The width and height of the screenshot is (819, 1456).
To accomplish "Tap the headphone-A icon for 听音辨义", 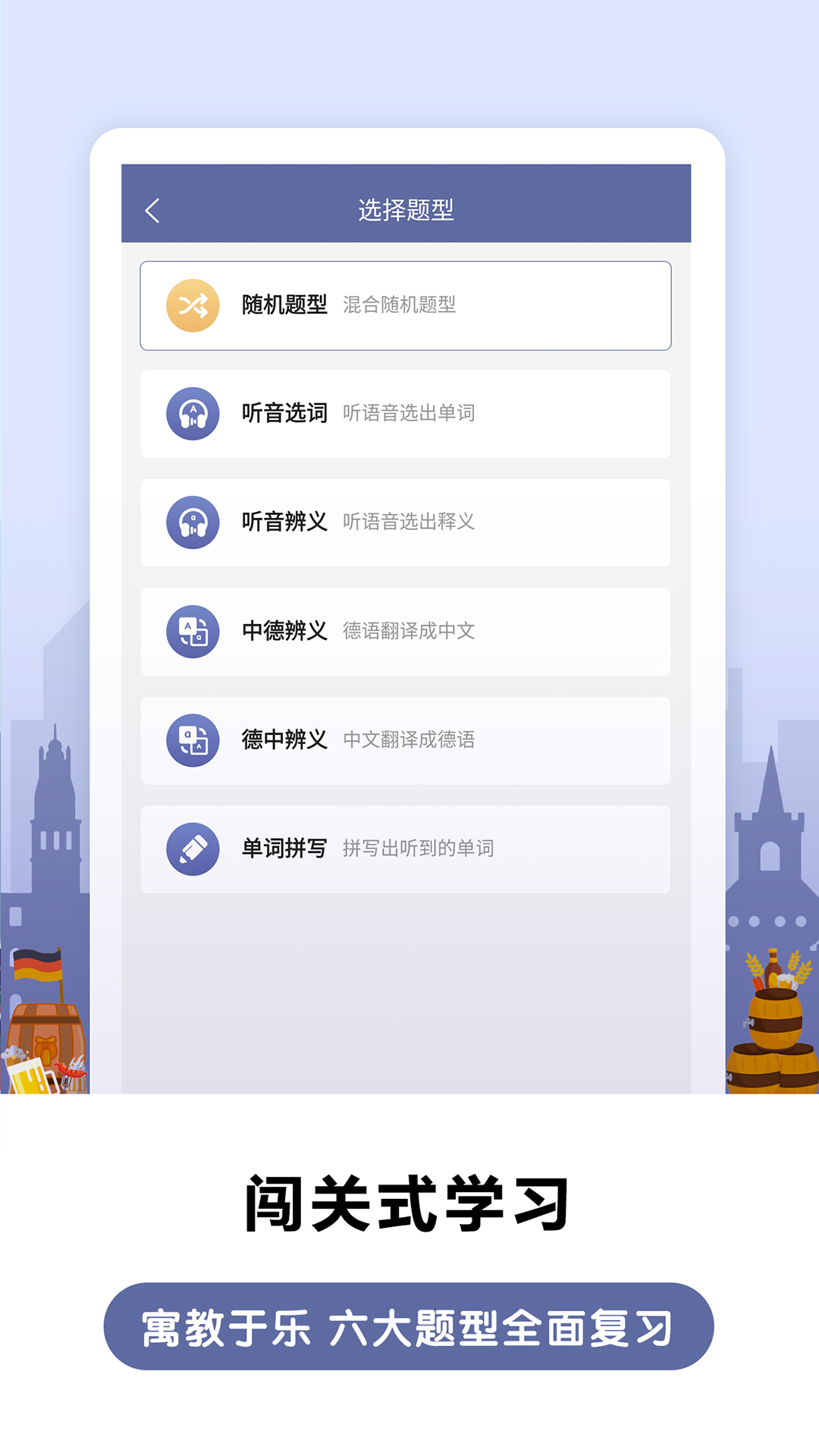I will (x=193, y=522).
